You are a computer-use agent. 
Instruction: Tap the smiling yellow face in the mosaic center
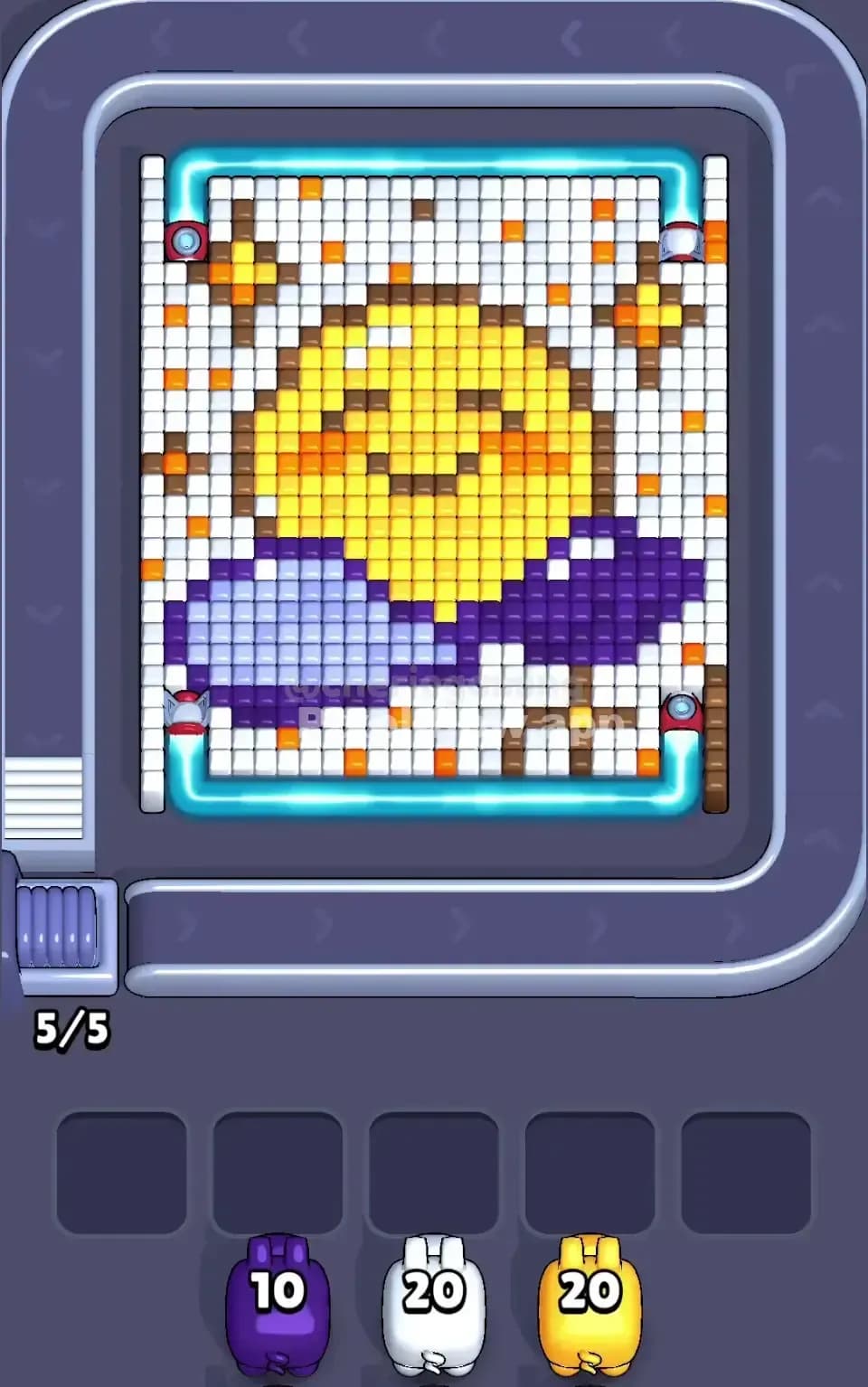pos(425,443)
